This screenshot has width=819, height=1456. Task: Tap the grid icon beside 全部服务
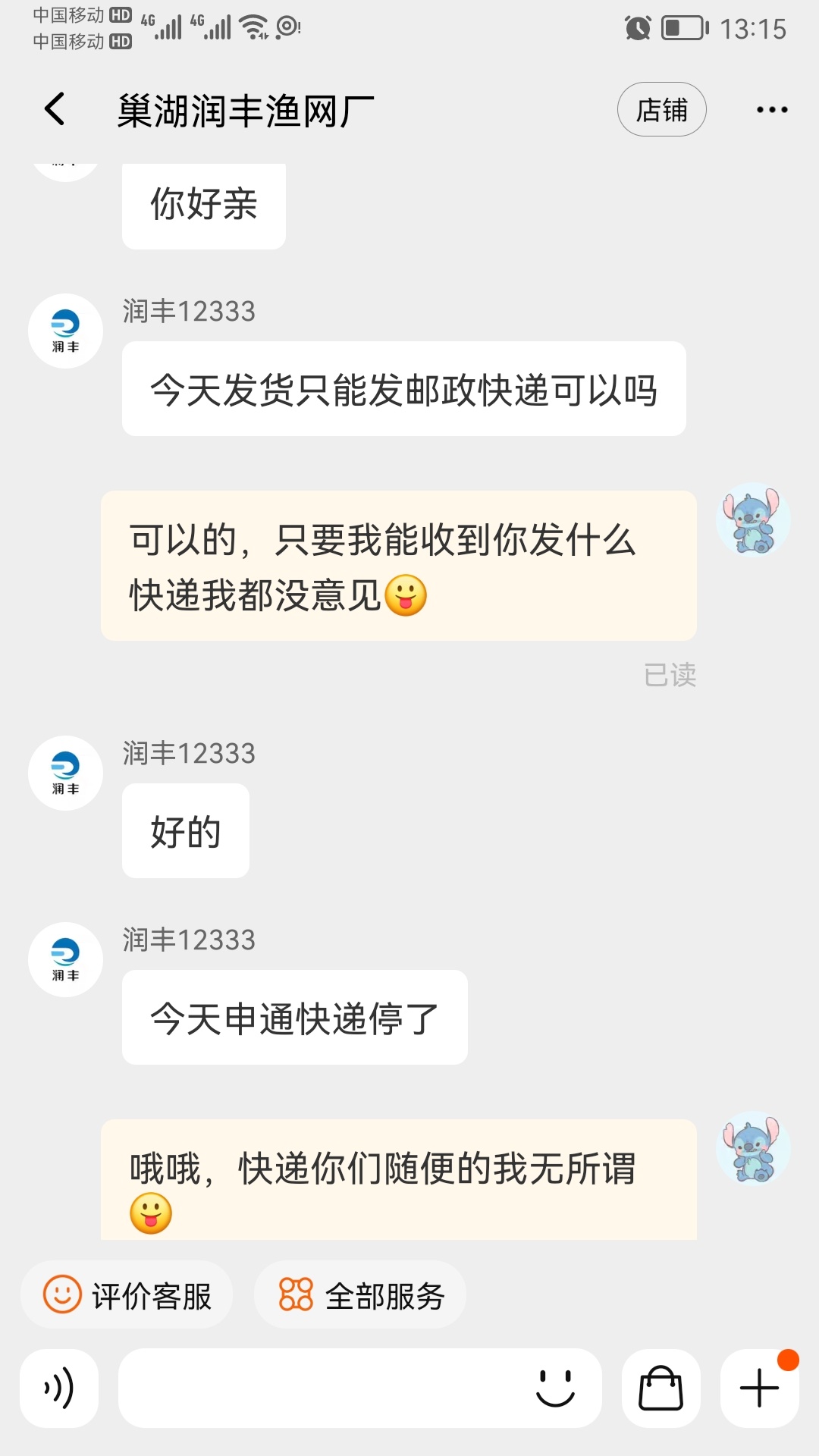coord(296,1295)
